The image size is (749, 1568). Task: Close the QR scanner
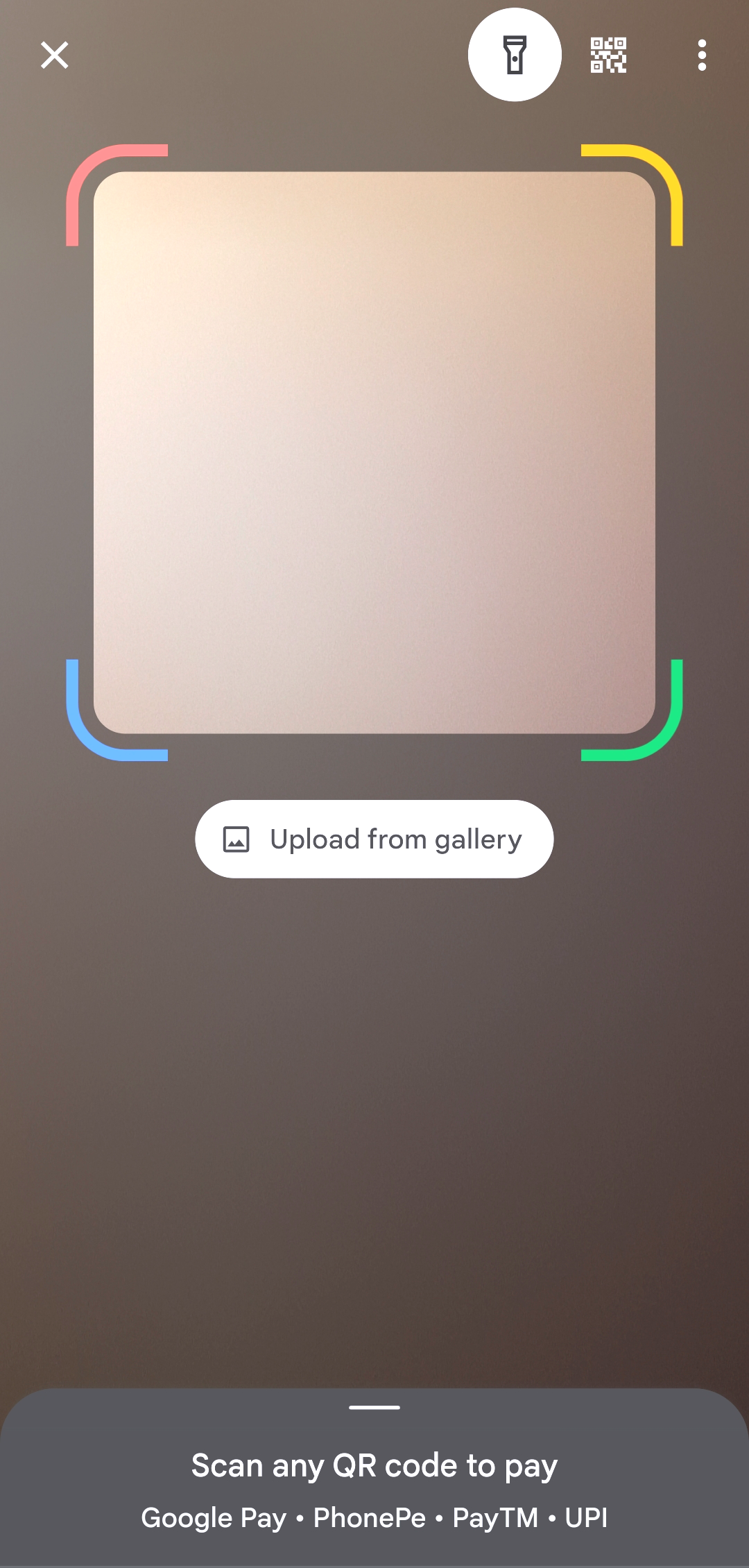tap(54, 56)
